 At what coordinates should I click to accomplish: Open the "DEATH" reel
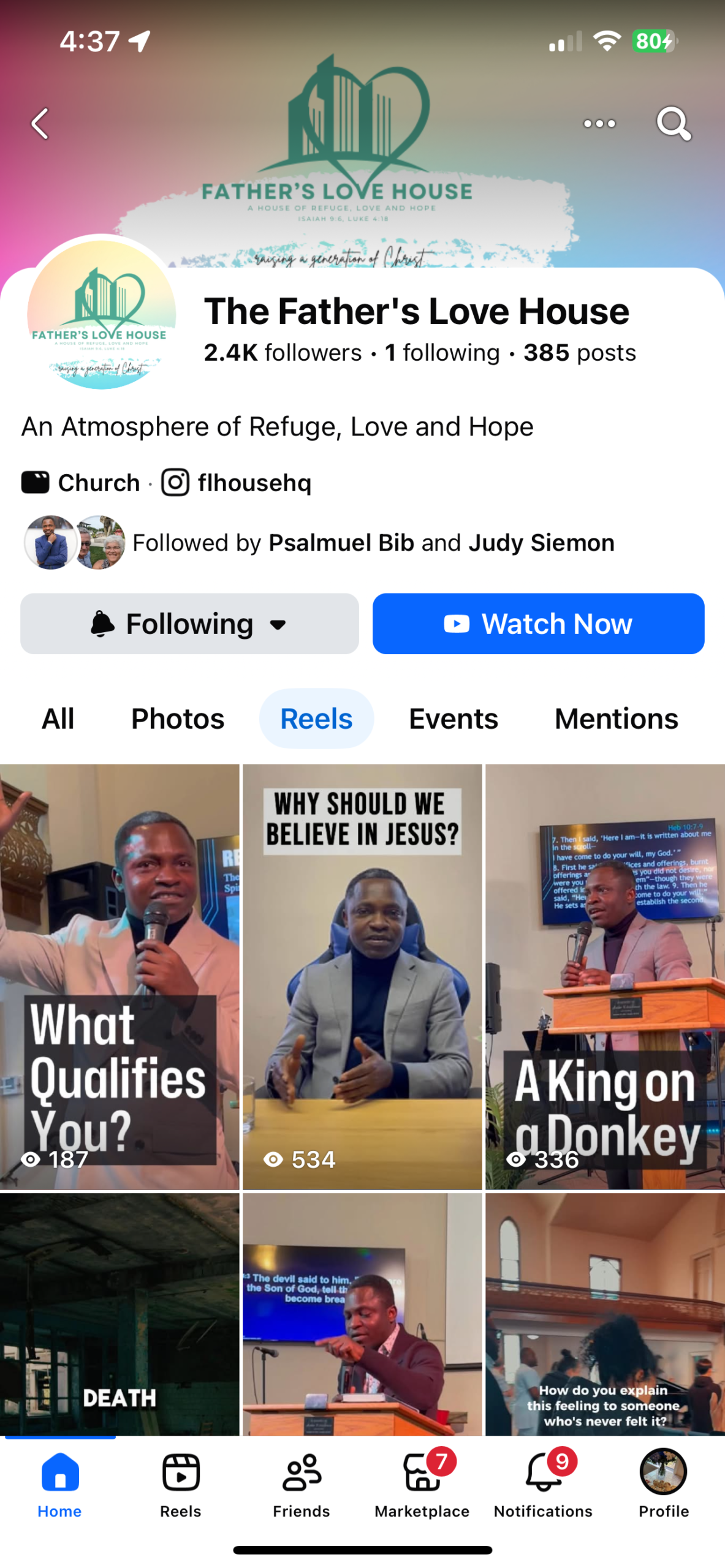click(120, 1314)
